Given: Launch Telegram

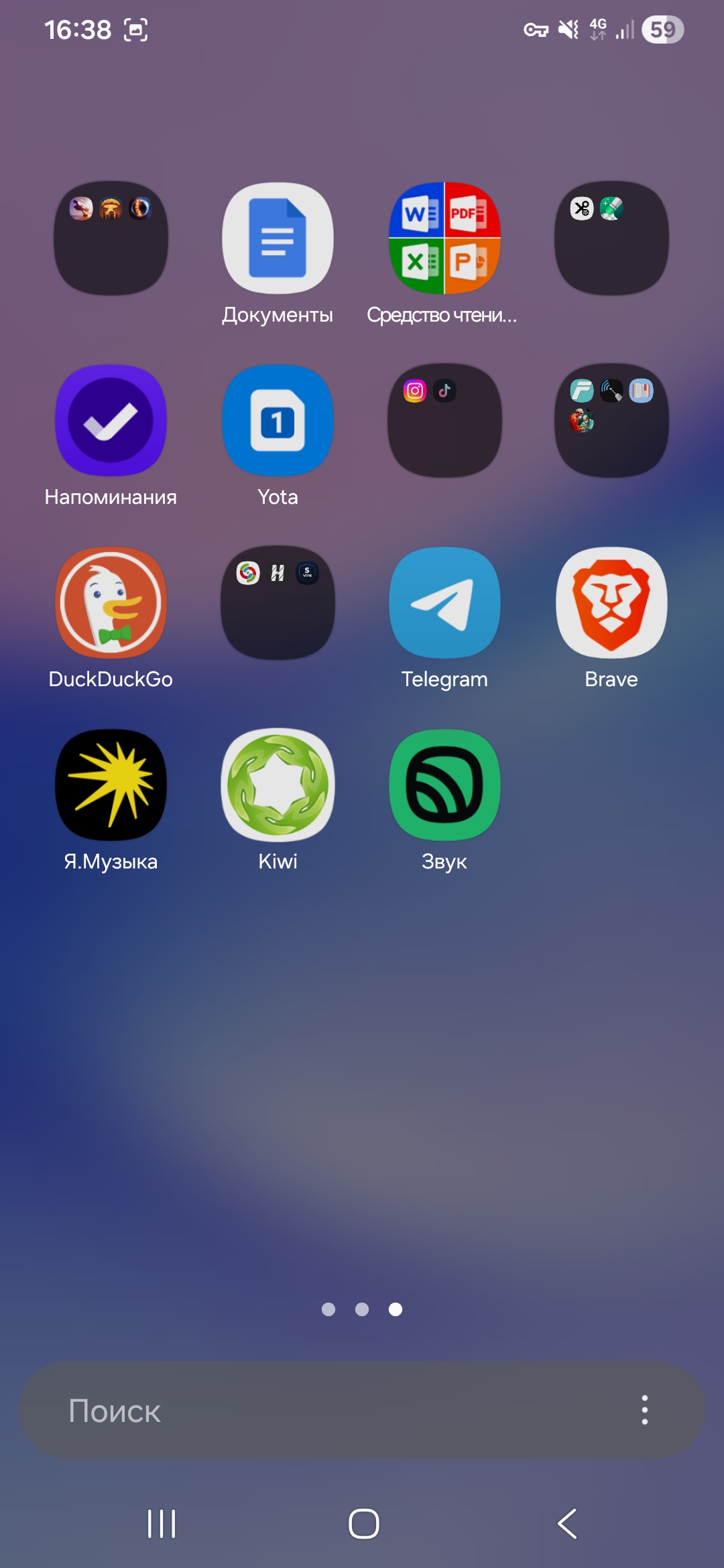Looking at the screenshot, I should pyautogui.click(x=444, y=603).
